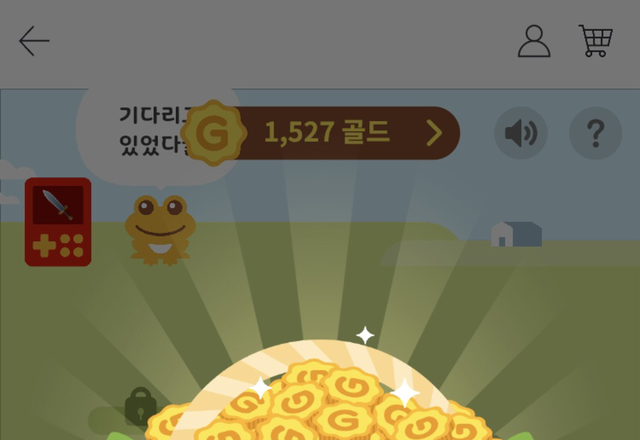Open the 1,527 골드 gold balance
This screenshot has height=440, width=640.
(320, 133)
